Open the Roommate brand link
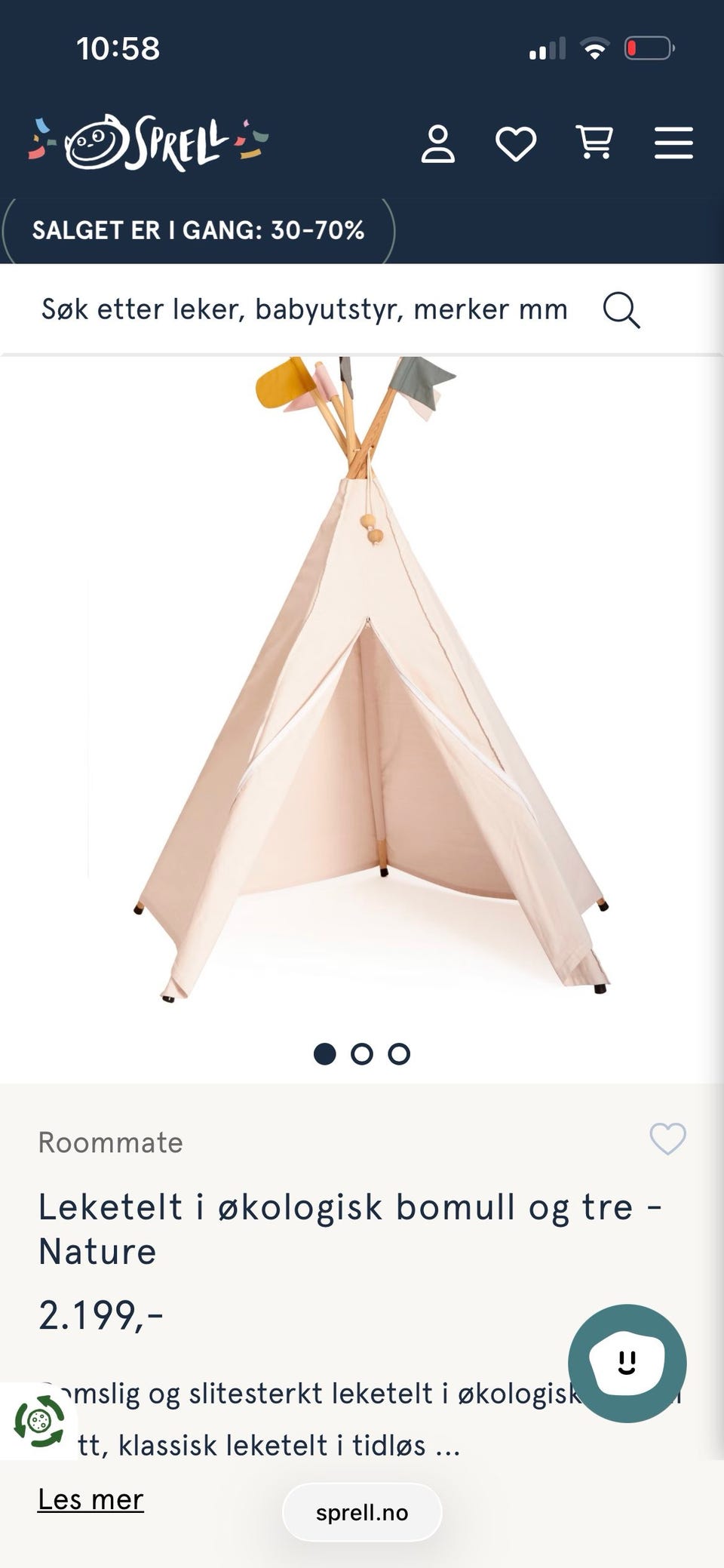Image resolution: width=724 pixels, height=1568 pixels. click(111, 1142)
